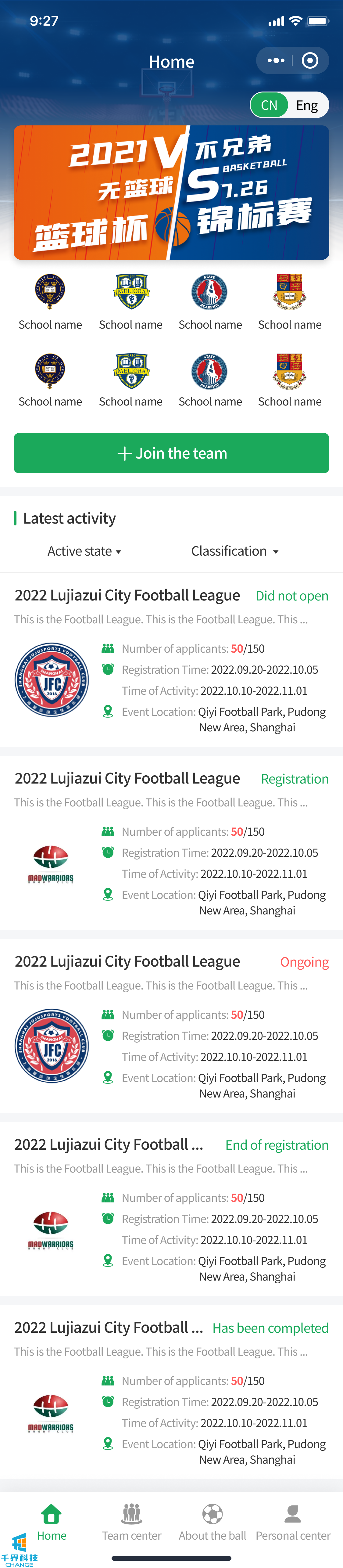Switch language to Eng
Screen dimensions: 343x1568
click(x=307, y=105)
